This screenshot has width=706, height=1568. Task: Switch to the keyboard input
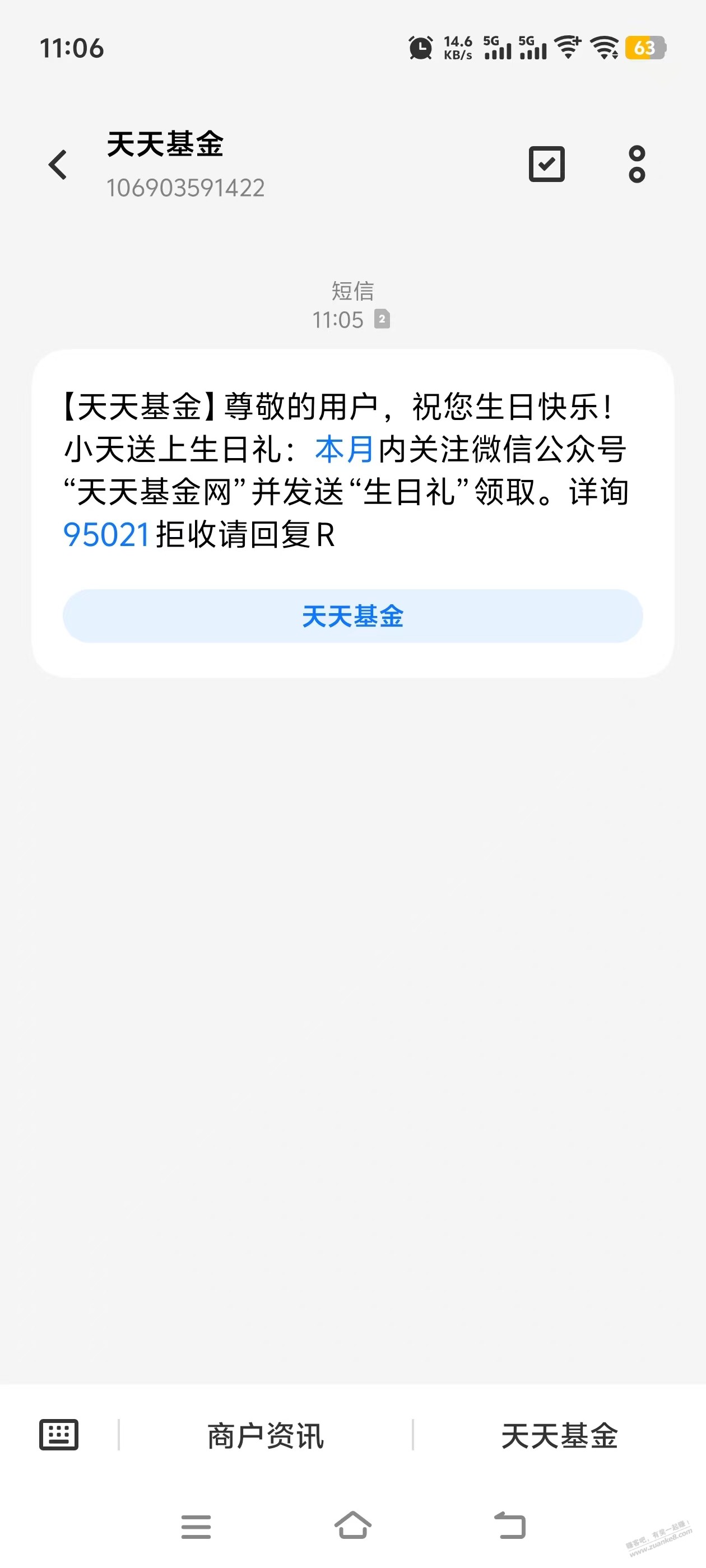(59, 1435)
